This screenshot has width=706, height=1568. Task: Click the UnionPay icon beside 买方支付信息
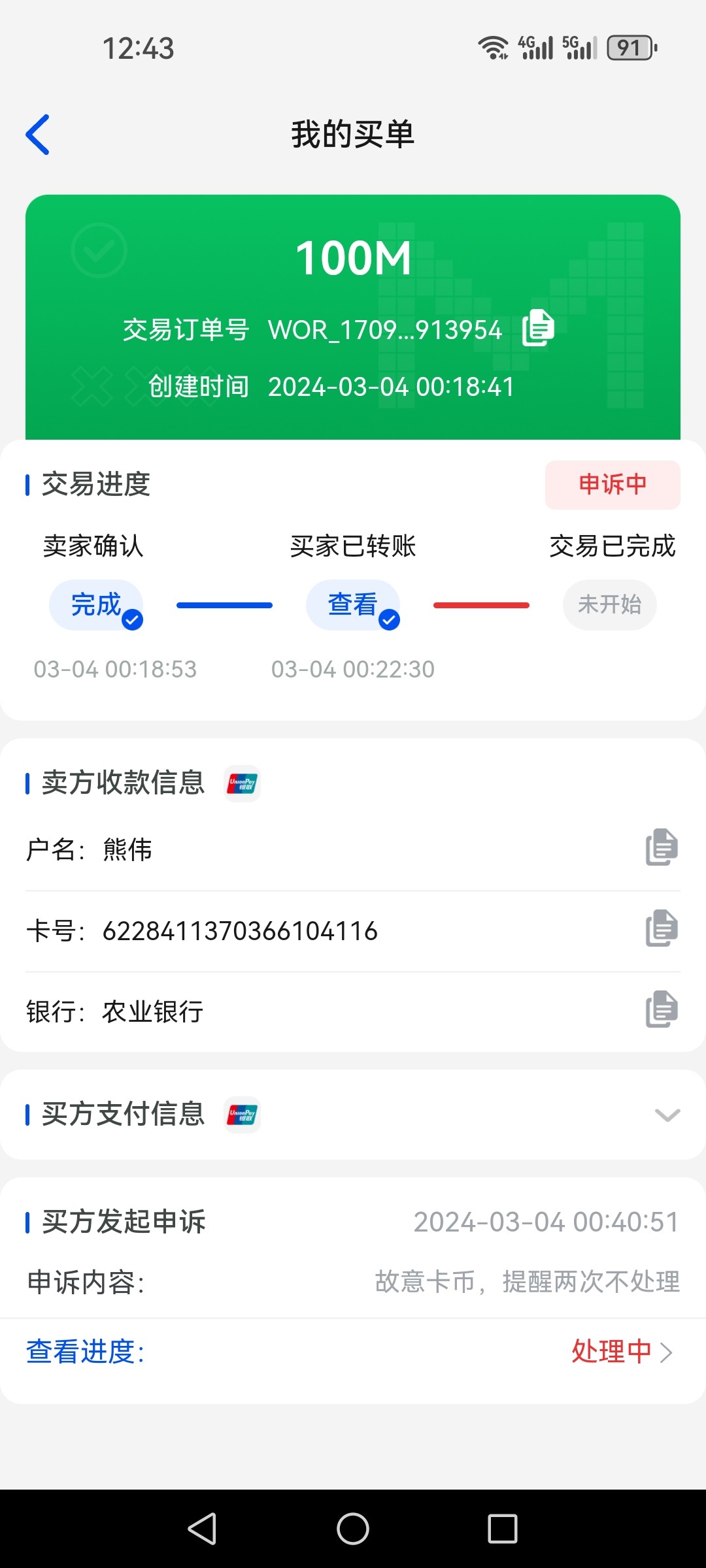coord(241,1115)
